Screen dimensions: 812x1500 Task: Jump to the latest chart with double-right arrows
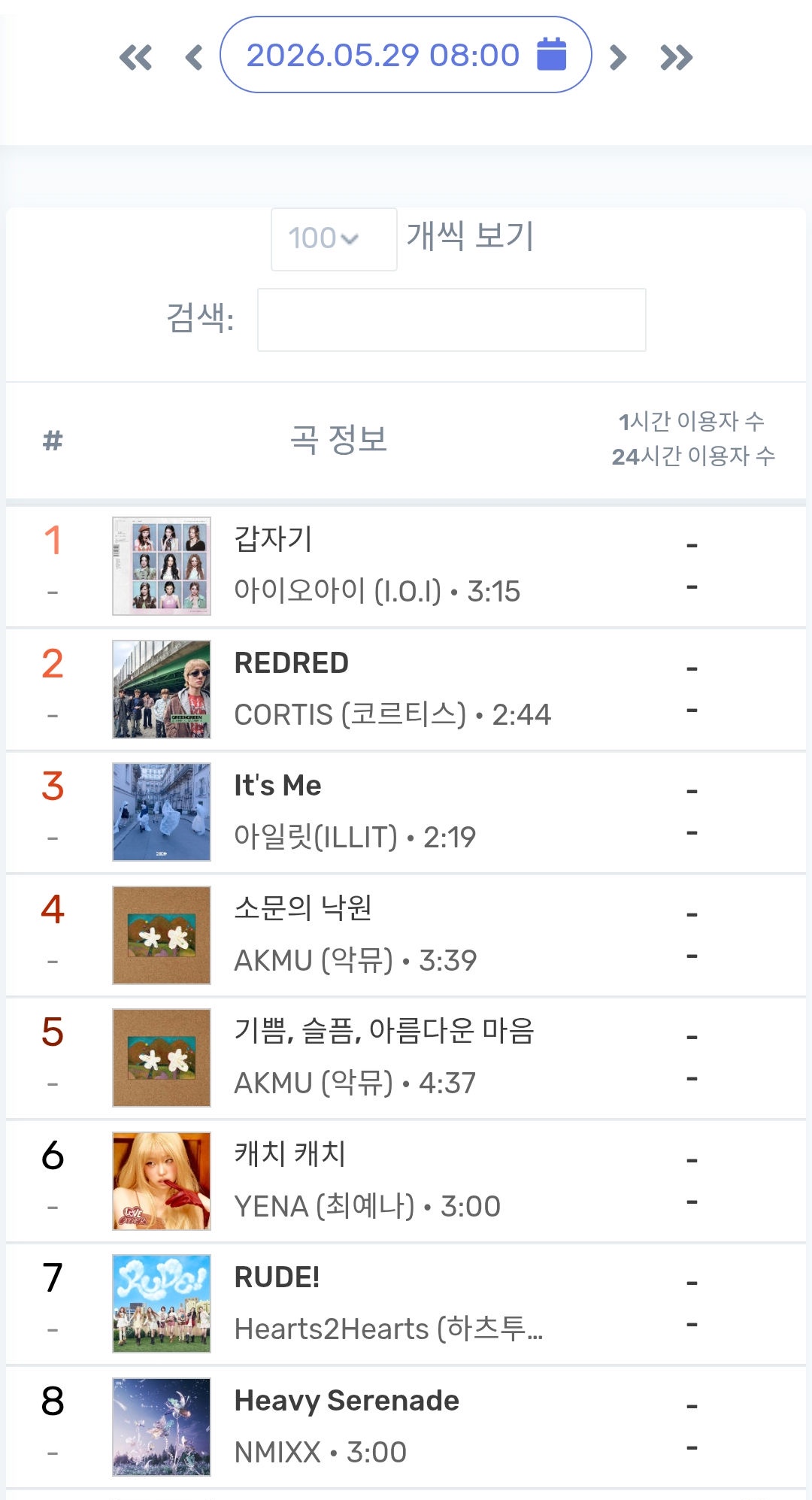(x=676, y=57)
